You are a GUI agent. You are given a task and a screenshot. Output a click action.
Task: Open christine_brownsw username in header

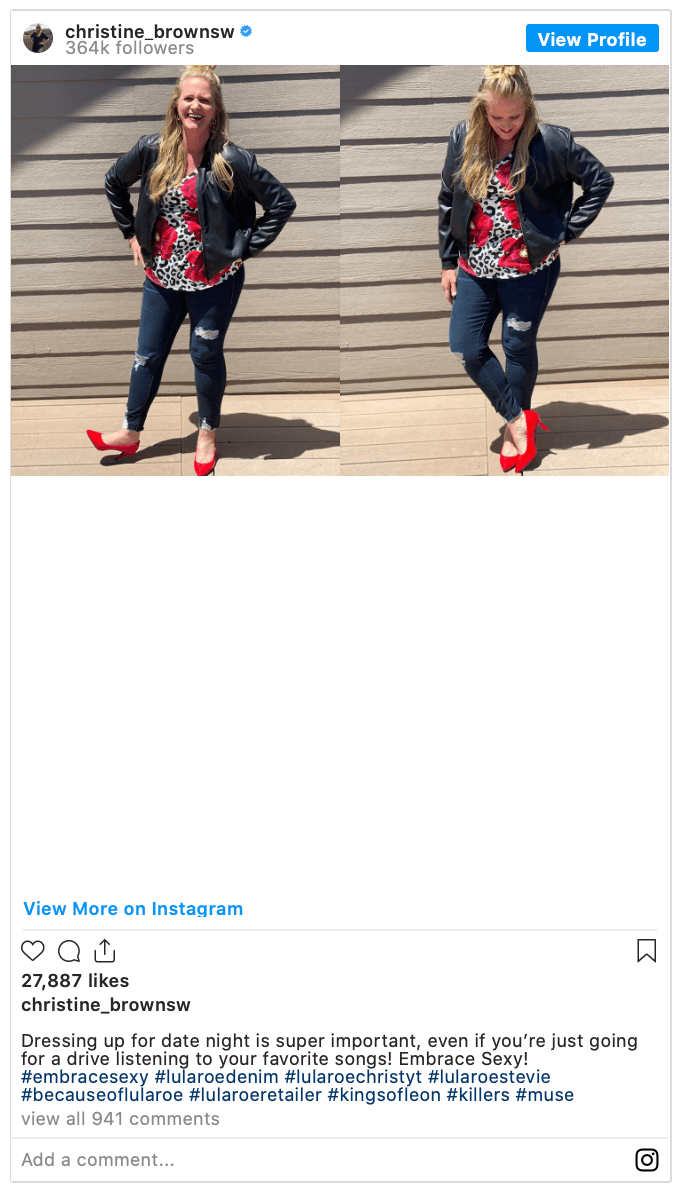click(150, 31)
